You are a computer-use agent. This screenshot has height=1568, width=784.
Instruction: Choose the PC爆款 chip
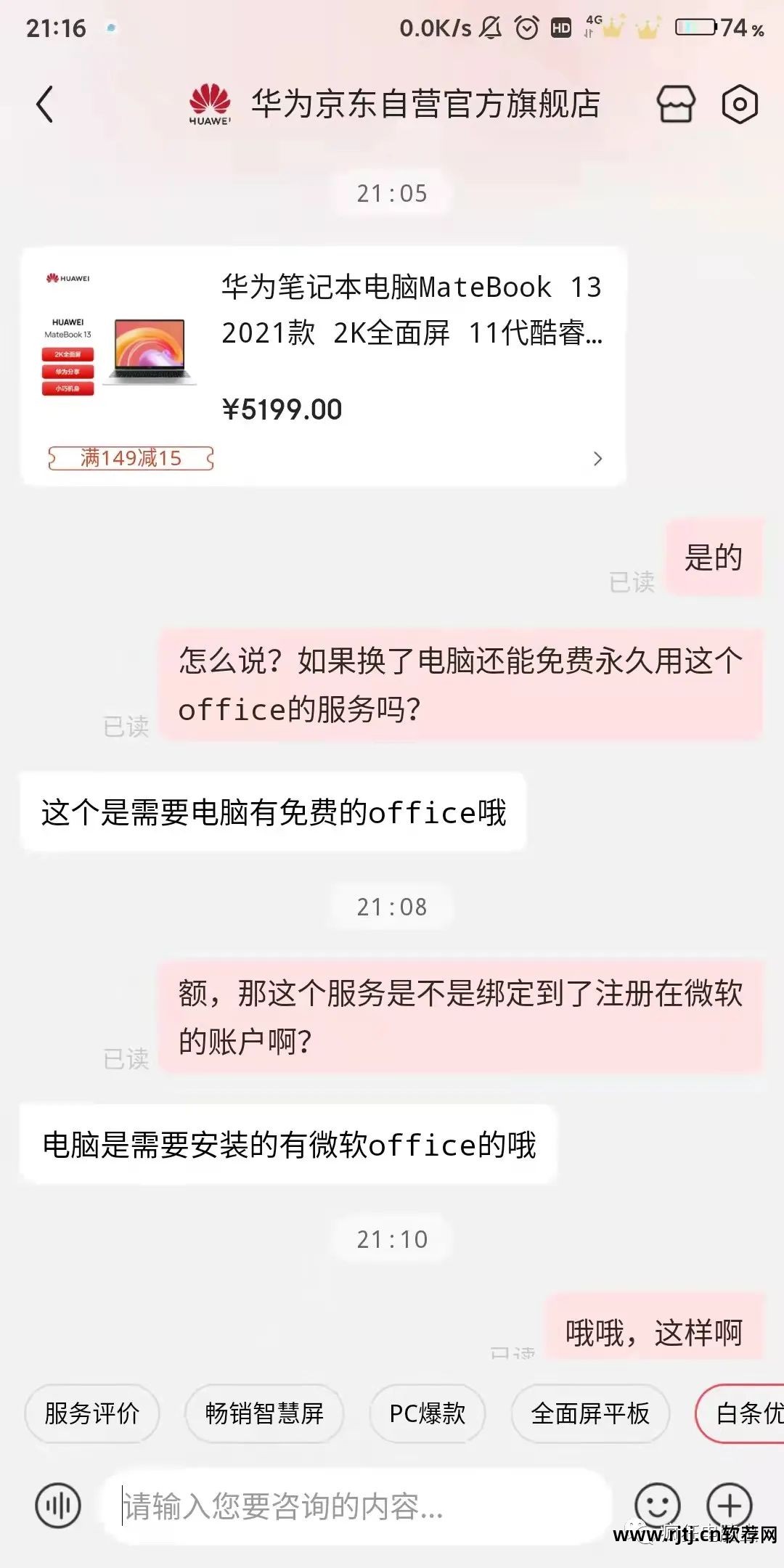click(428, 1413)
